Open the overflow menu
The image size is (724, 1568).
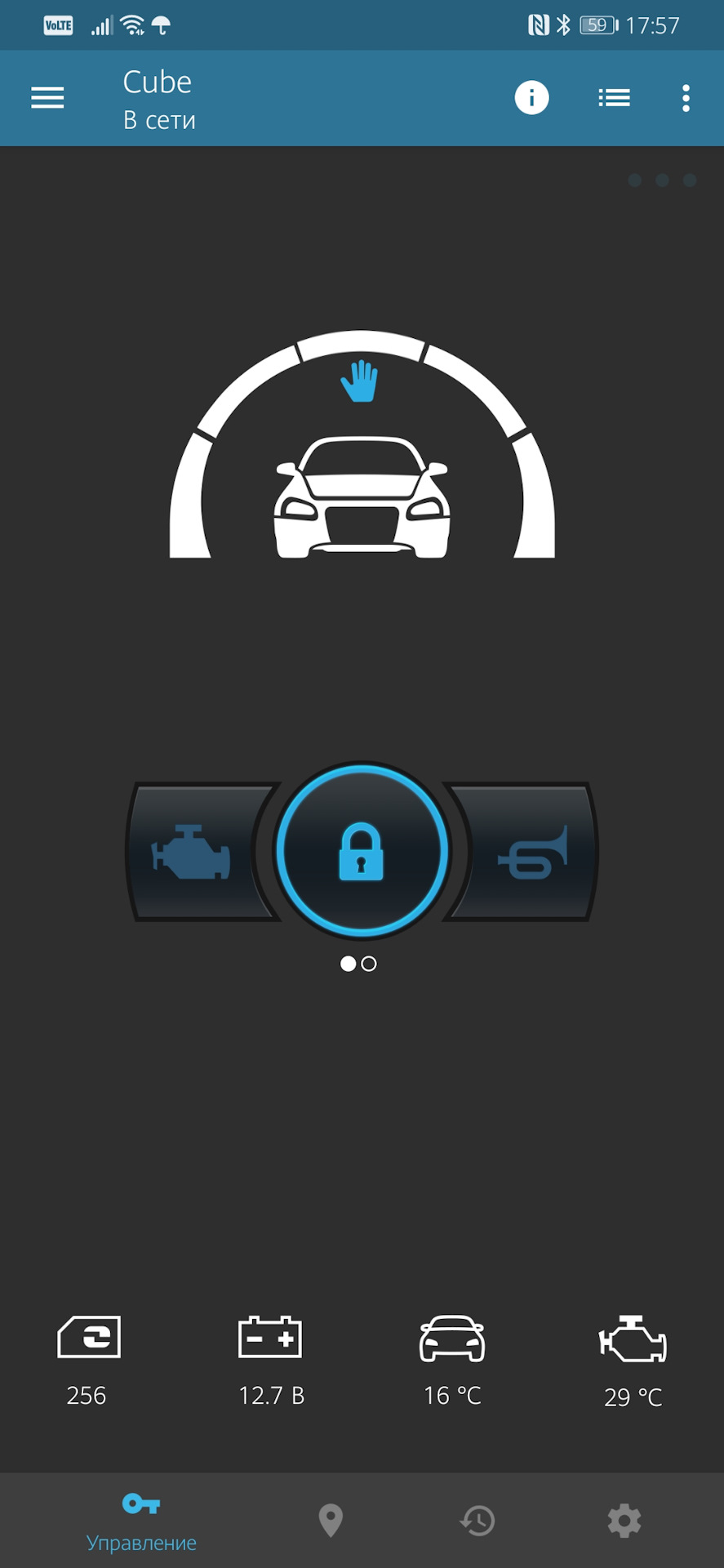click(x=686, y=98)
